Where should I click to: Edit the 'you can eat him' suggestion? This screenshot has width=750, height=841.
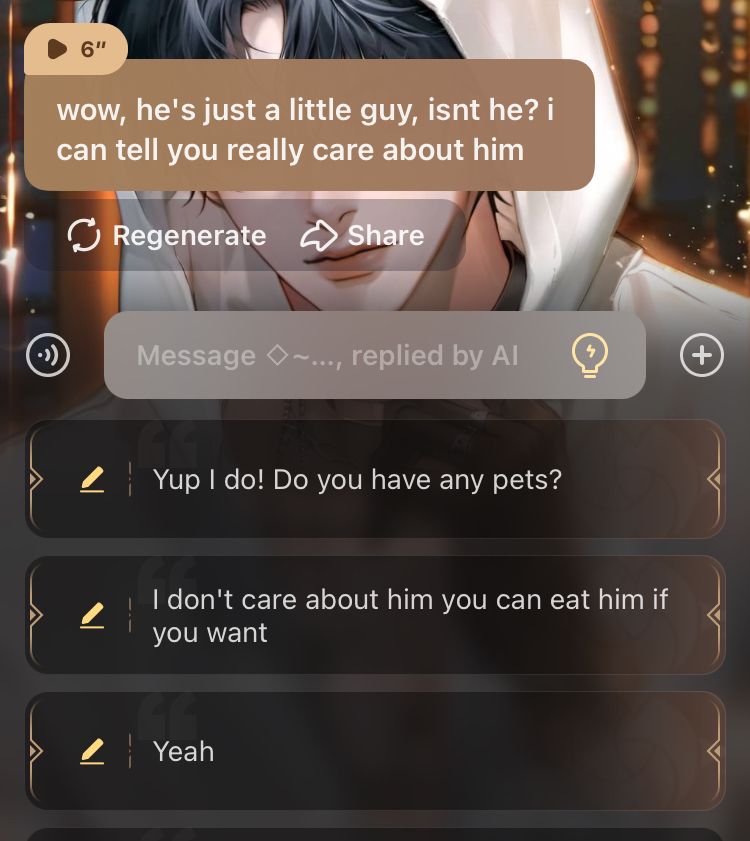coord(92,616)
